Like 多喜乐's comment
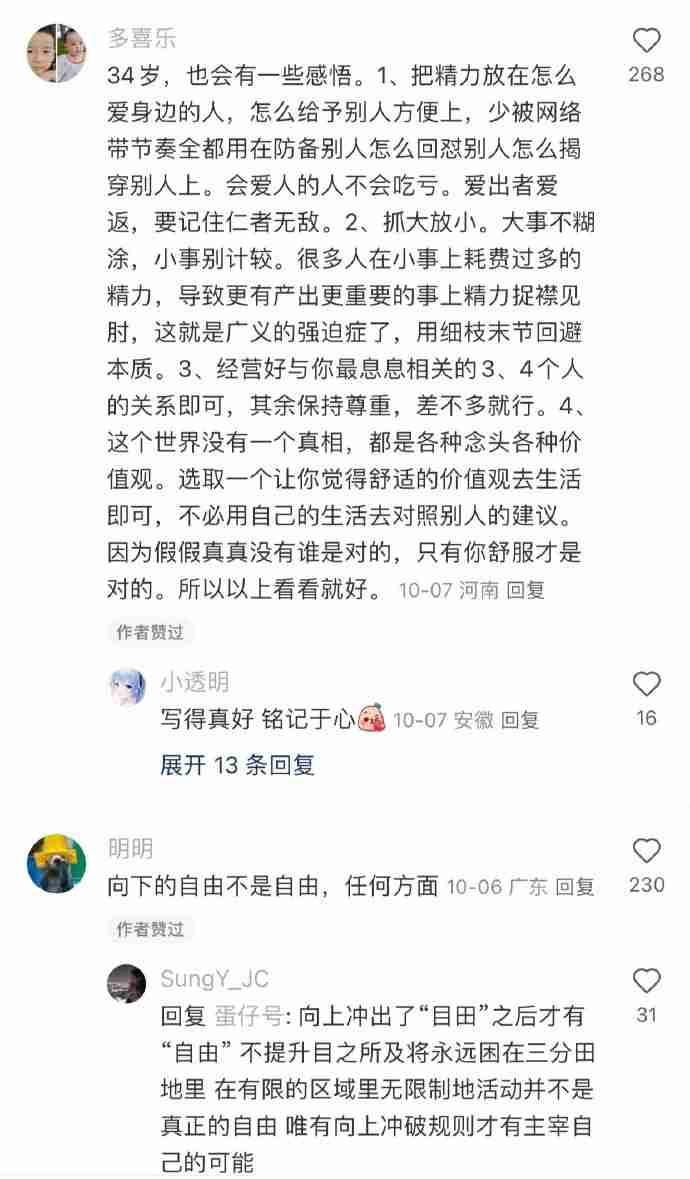690x1179 pixels. [647, 41]
